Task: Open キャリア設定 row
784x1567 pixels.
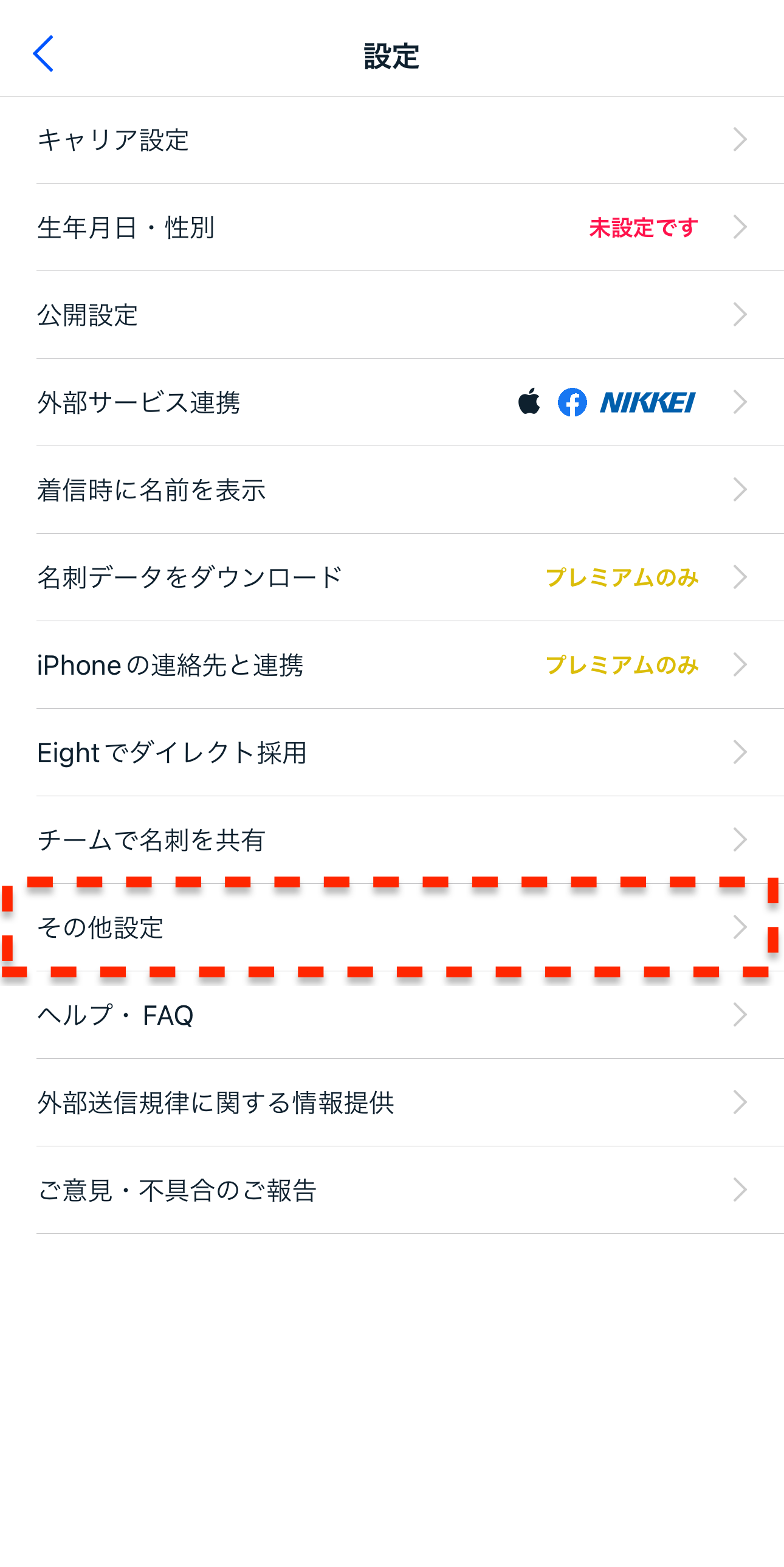Action: (391, 140)
